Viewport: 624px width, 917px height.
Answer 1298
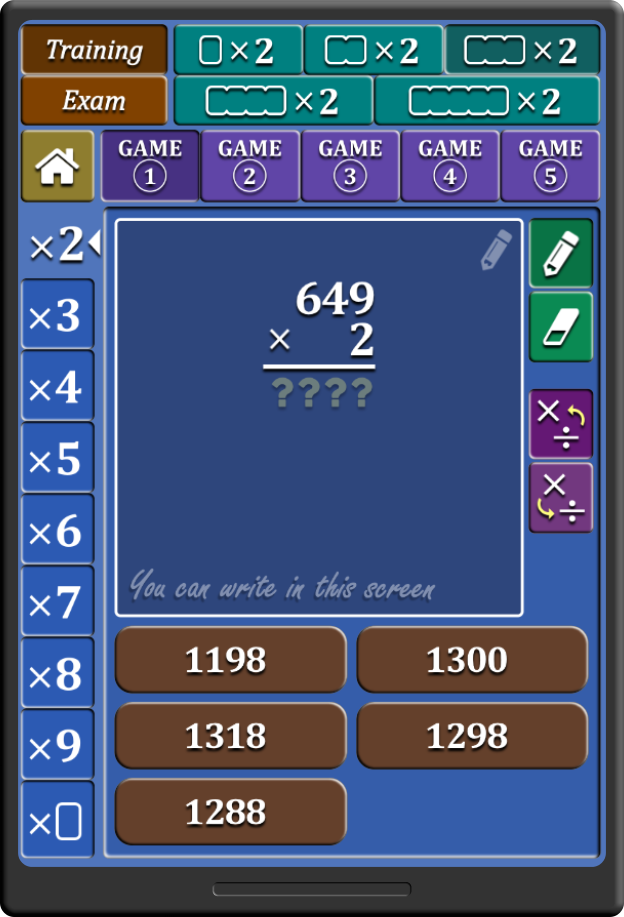pos(472,736)
